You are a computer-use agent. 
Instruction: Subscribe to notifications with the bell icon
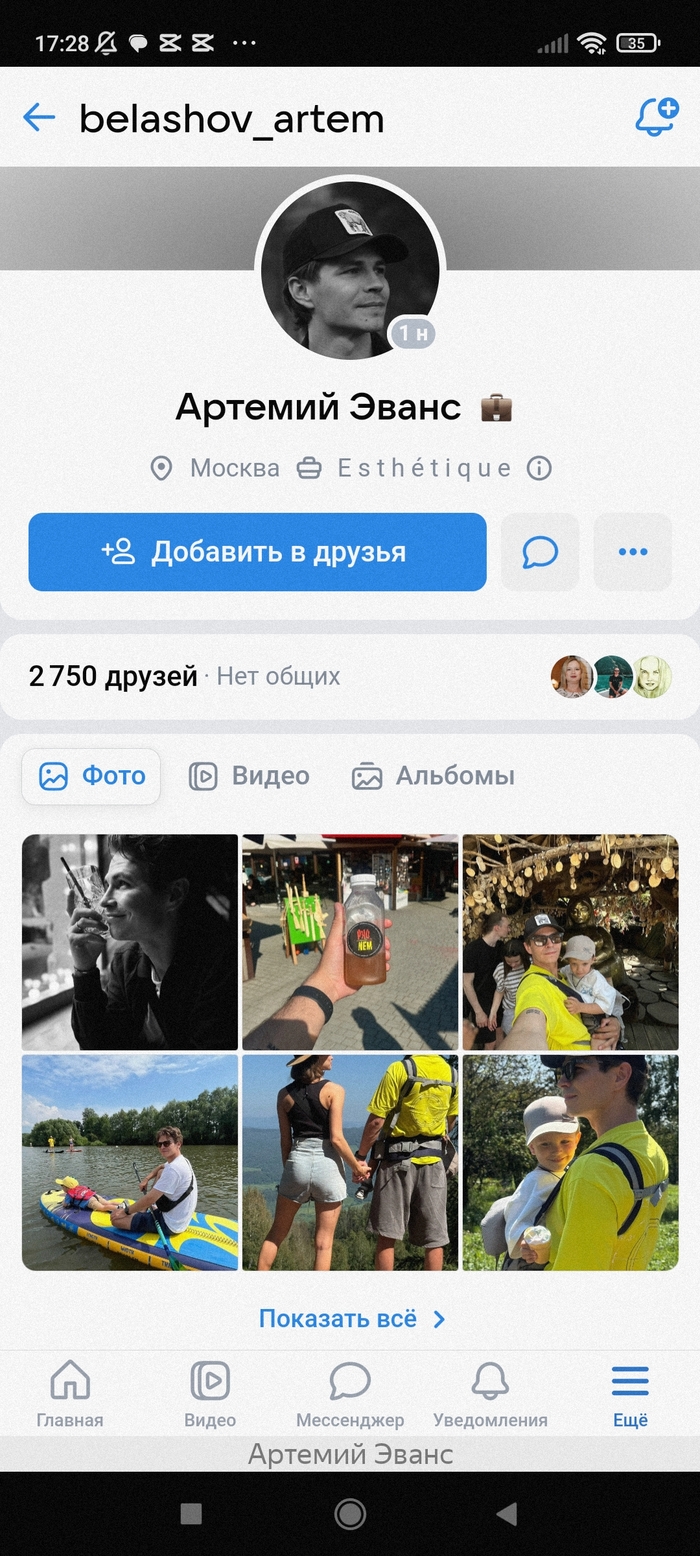pyautogui.click(x=656, y=118)
